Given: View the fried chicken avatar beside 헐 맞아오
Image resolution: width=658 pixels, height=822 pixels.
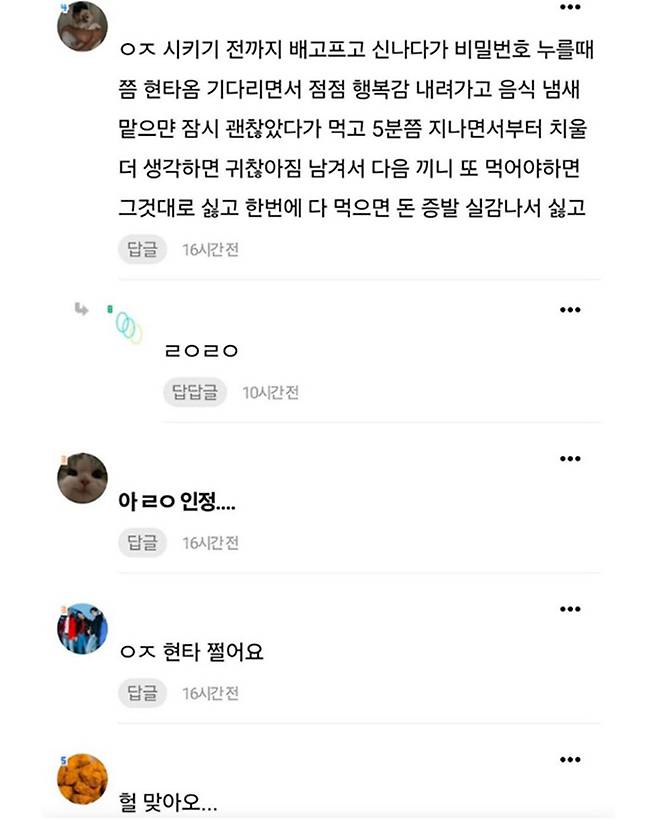Looking at the screenshot, I should 82,778.
